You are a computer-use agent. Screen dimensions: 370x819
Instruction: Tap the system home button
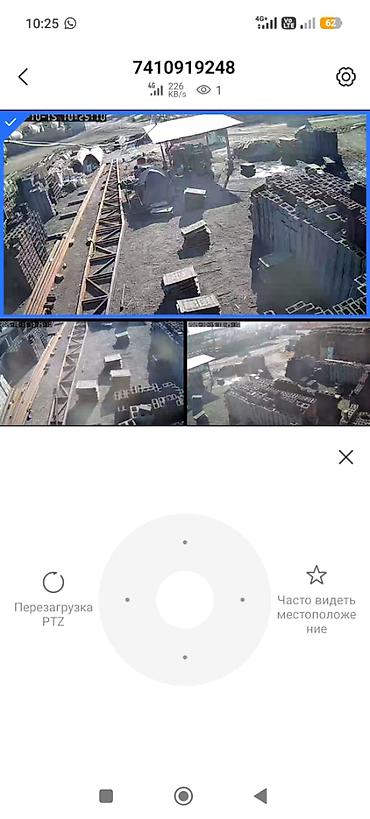(183, 796)
